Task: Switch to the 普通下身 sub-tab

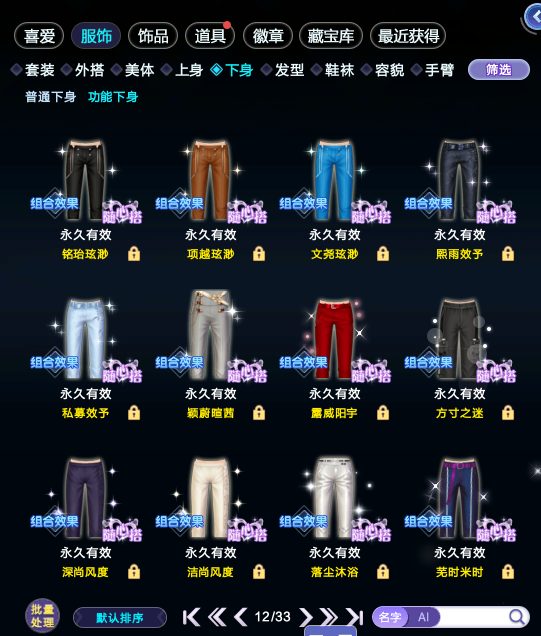Action: click(x=51, y=97)
